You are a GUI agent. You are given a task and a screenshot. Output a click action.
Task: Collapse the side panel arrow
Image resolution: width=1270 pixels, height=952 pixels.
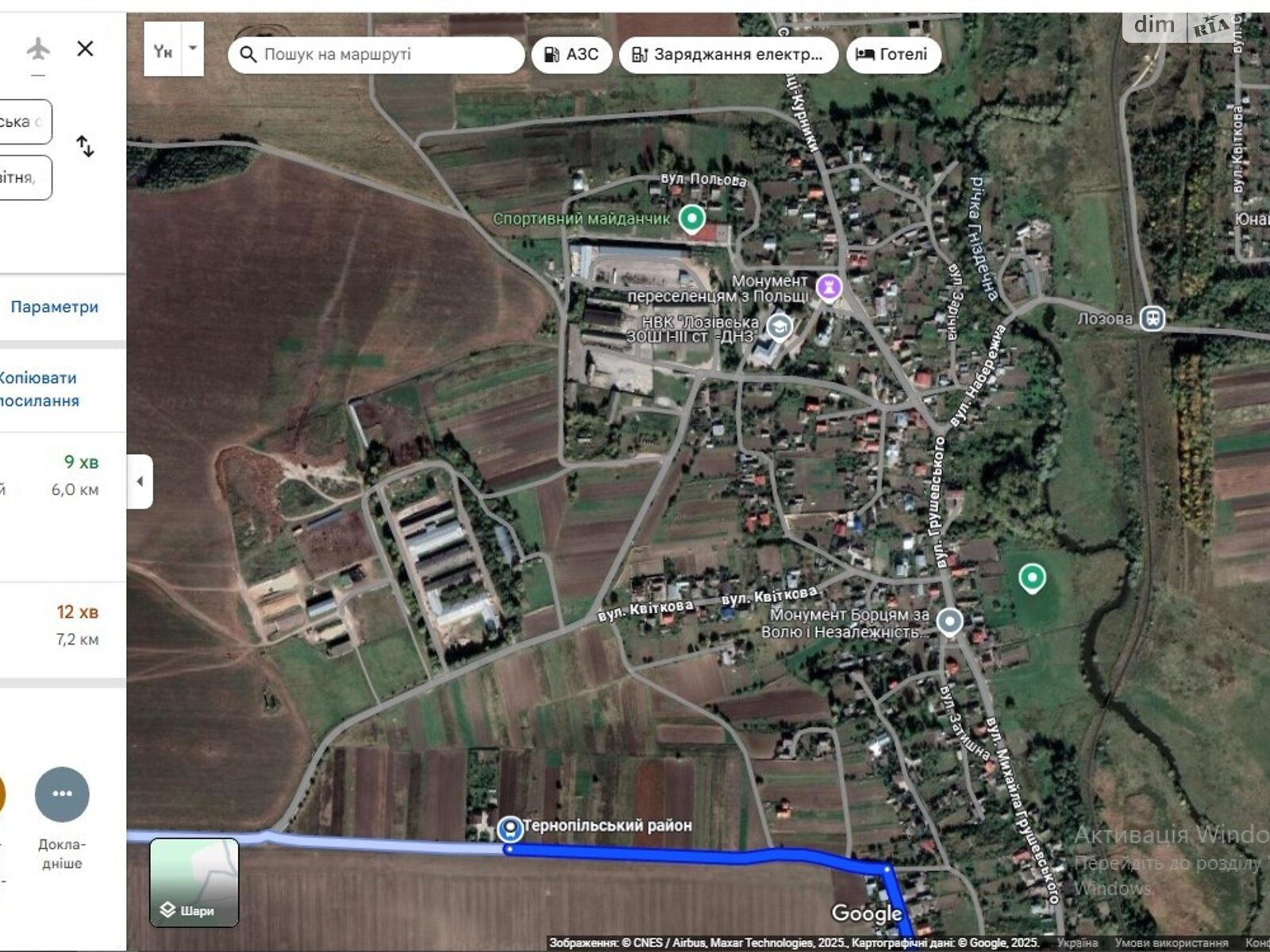(140, 482)
